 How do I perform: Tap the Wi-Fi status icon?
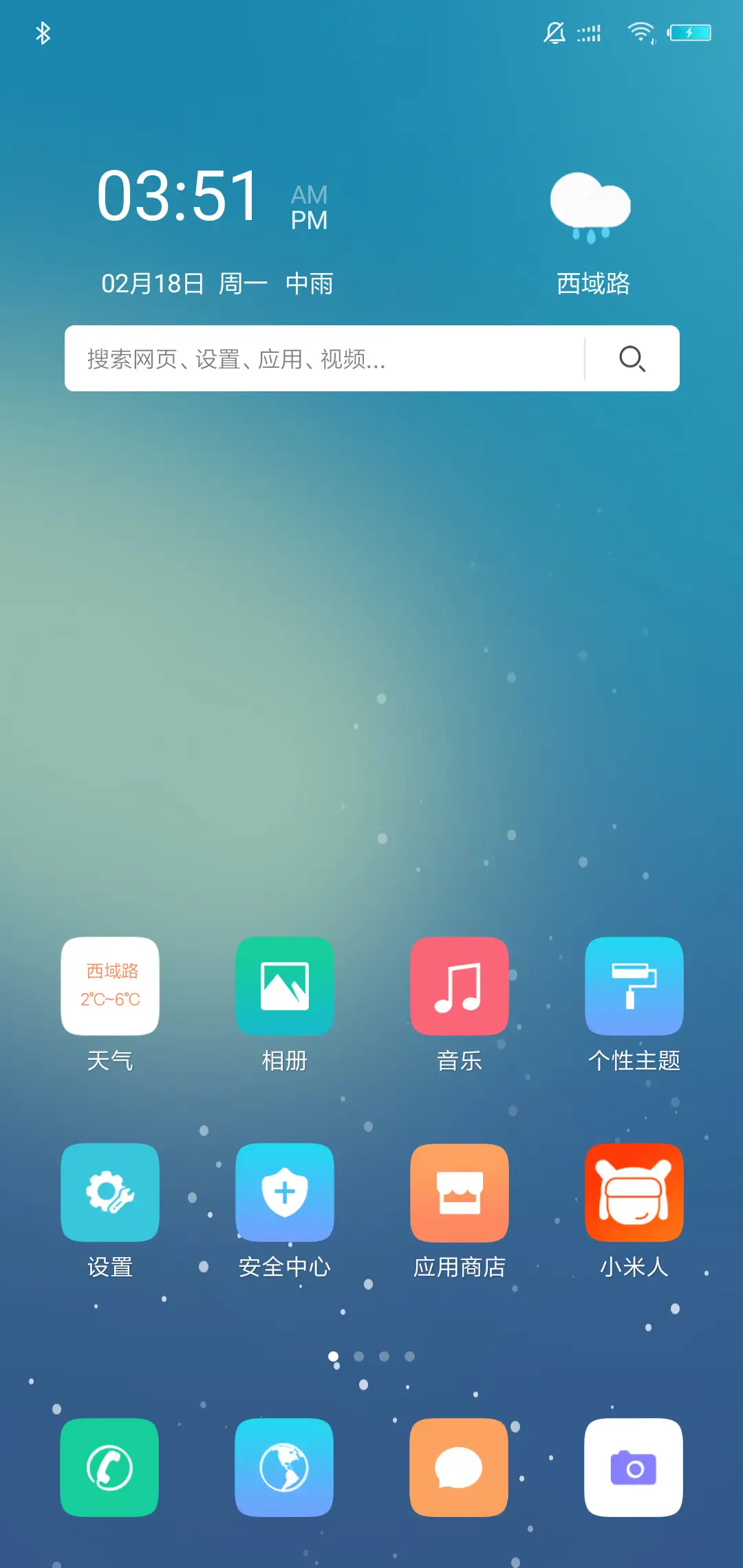[638, 33]
